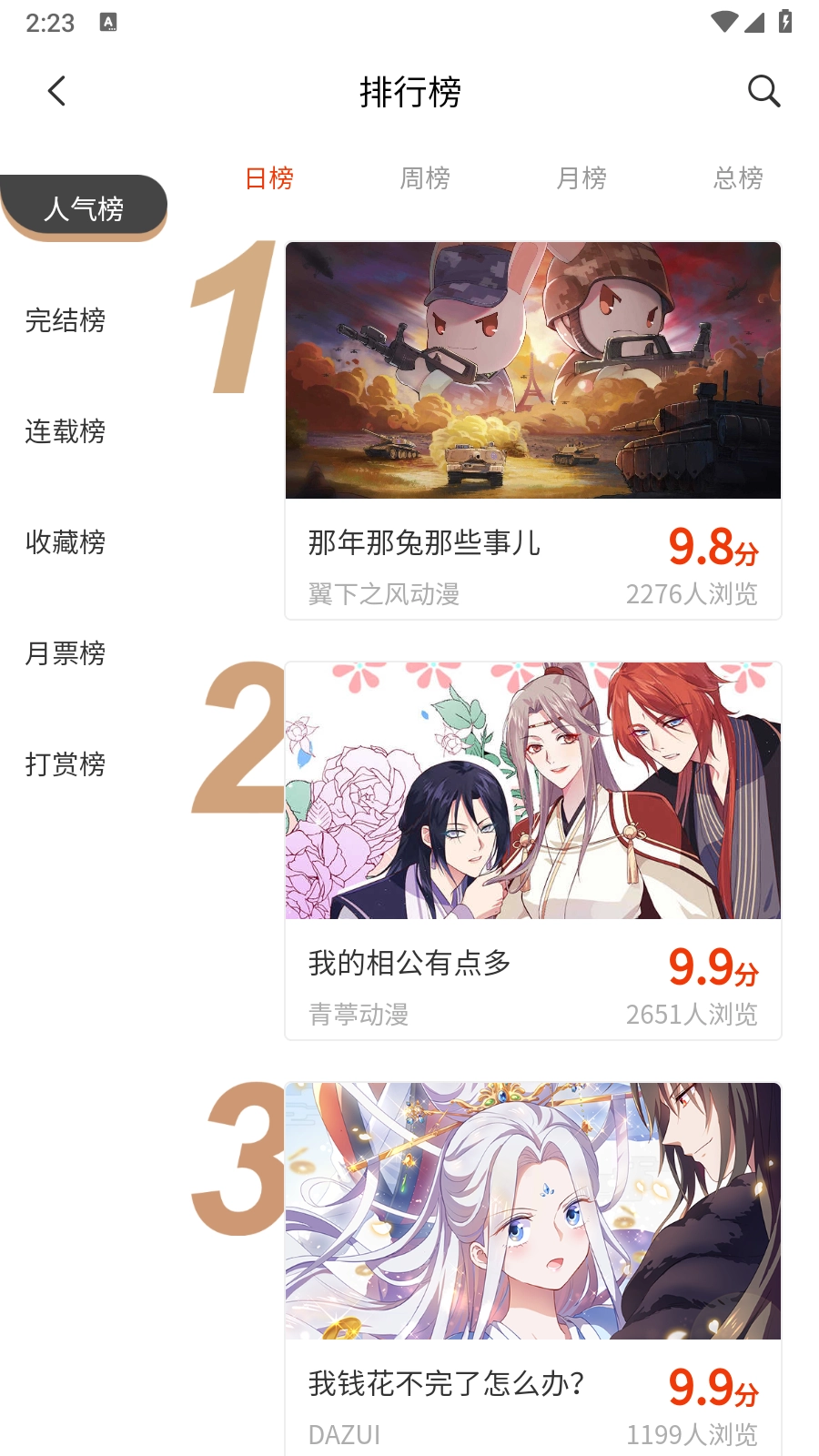Viewport: 819px width, 1456px height.
Task: Select 完结榜 from the left sidebar
Action: tap(65, 321)
